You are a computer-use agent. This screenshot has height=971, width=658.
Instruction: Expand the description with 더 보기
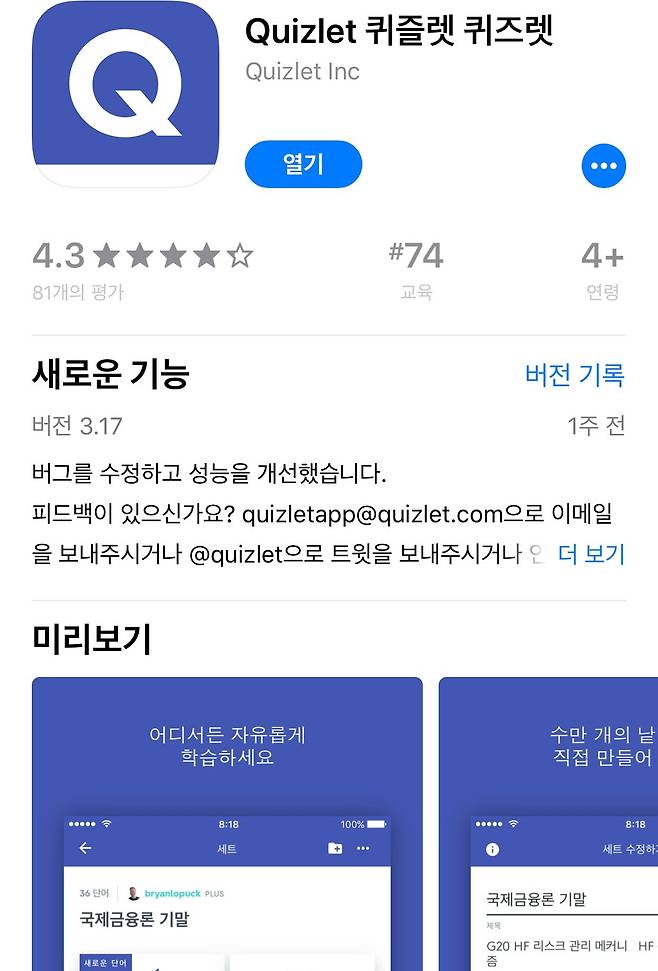[x=590, y=553]
